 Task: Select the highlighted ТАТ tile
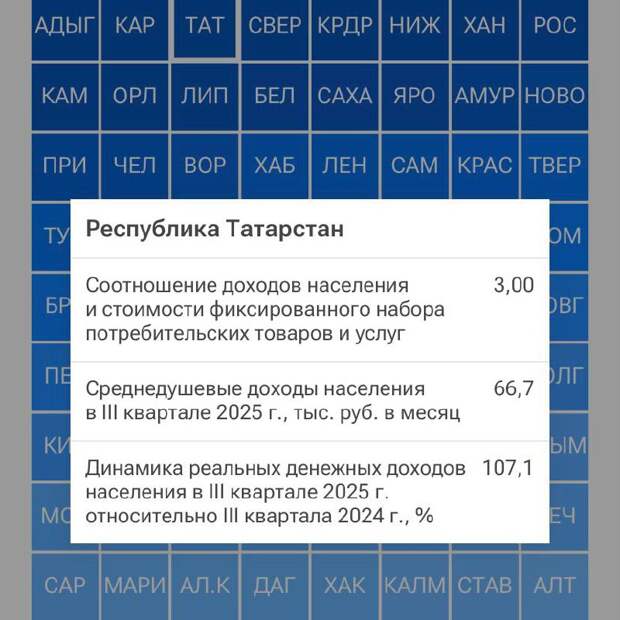point(205,27)
